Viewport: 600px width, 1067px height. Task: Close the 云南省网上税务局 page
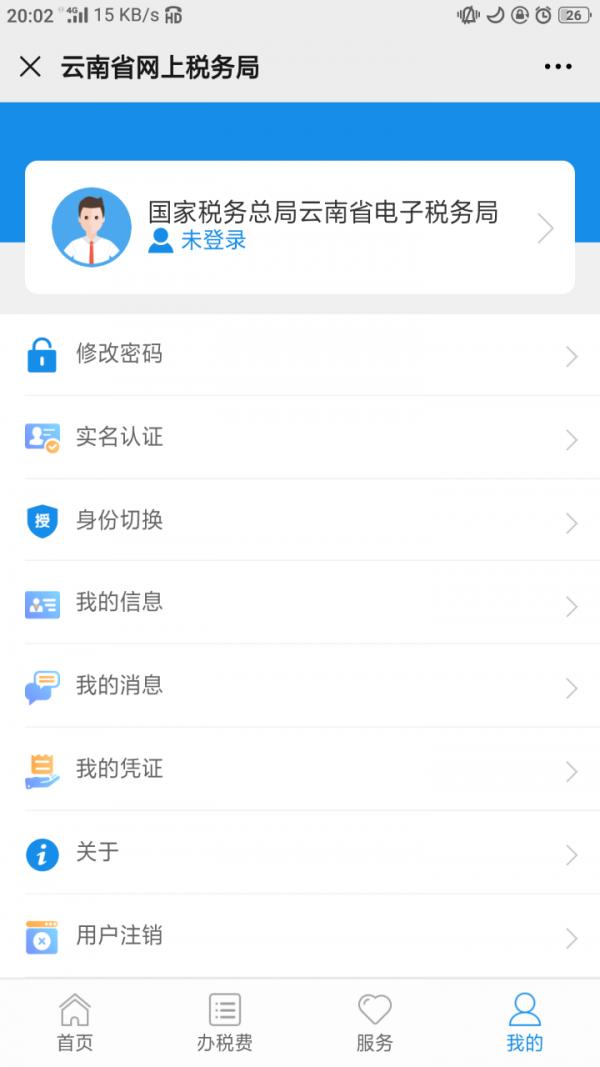point(30,67)
